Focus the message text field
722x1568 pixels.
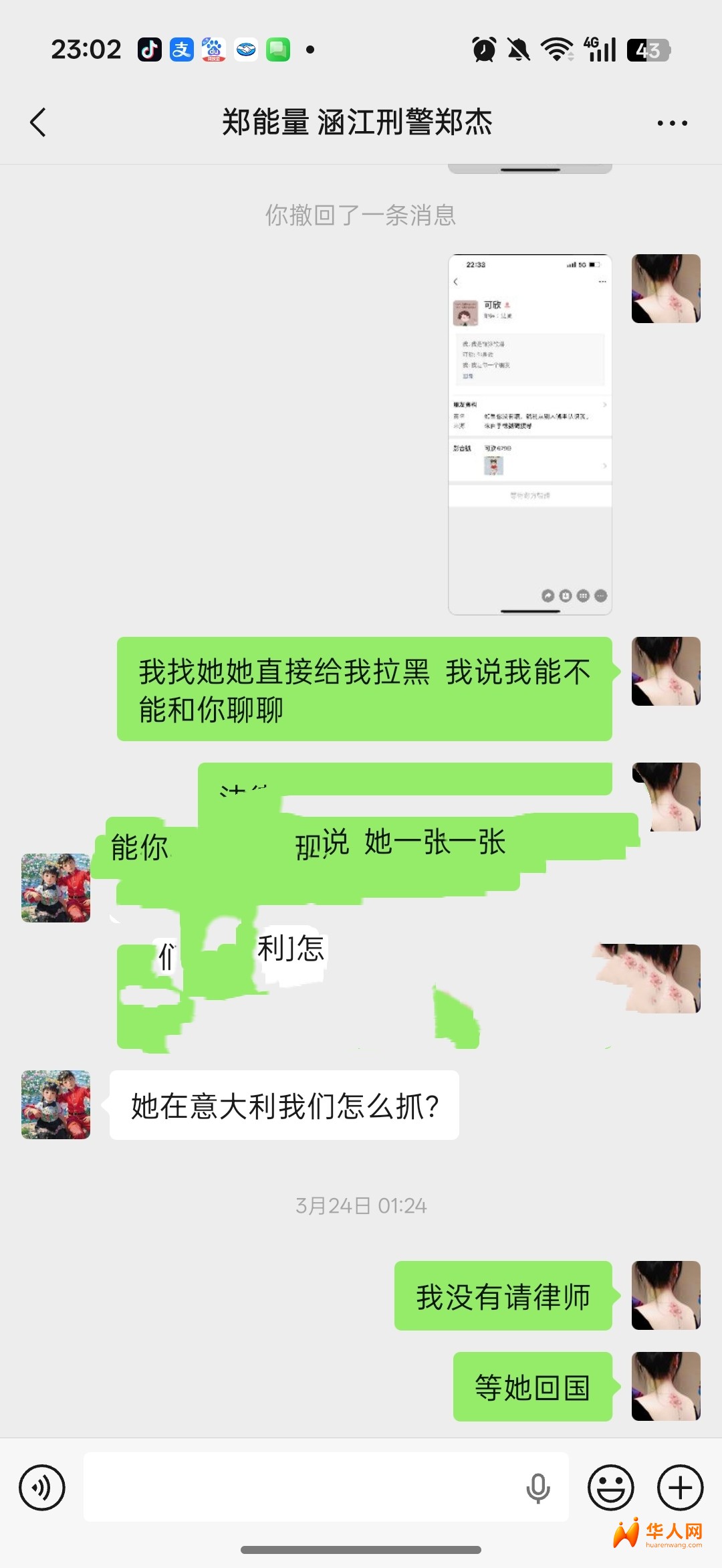pos(301,1488)
